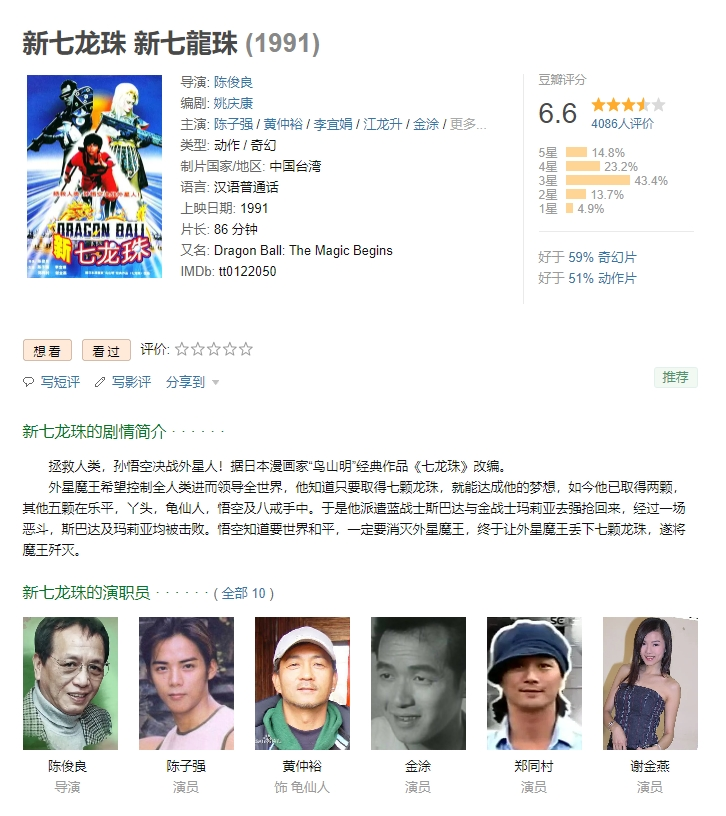Viewport: 726px width, 816px height.
Task: Rate the movie five stars
Action: (x=245, y=350)
